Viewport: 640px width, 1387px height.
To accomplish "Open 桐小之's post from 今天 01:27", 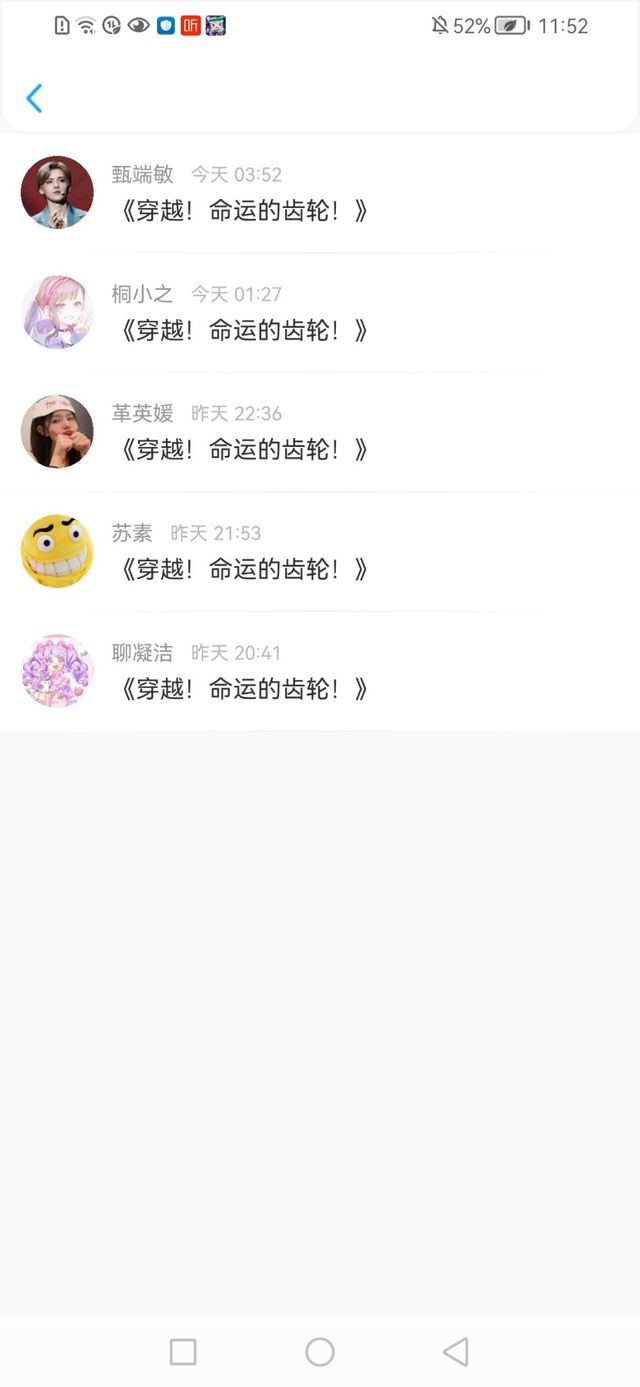I will point(320,313).
